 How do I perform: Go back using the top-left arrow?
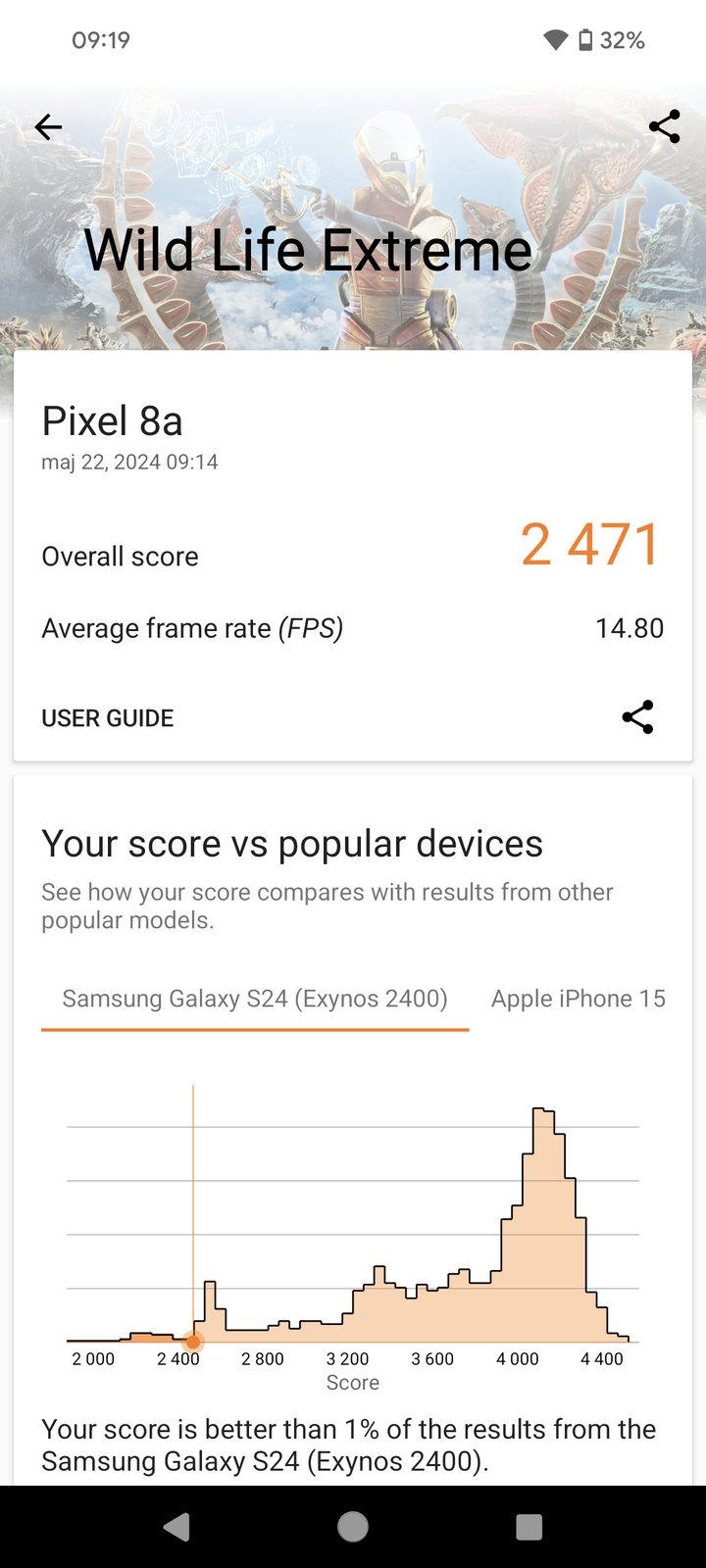[x=48, y=127]
